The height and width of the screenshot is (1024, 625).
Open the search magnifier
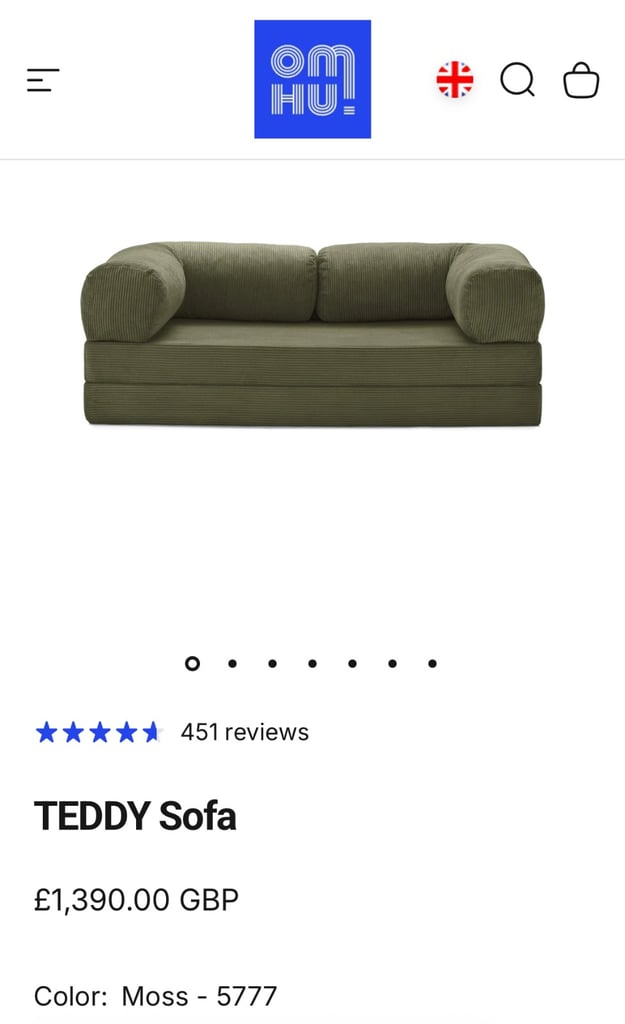[518, 80]
